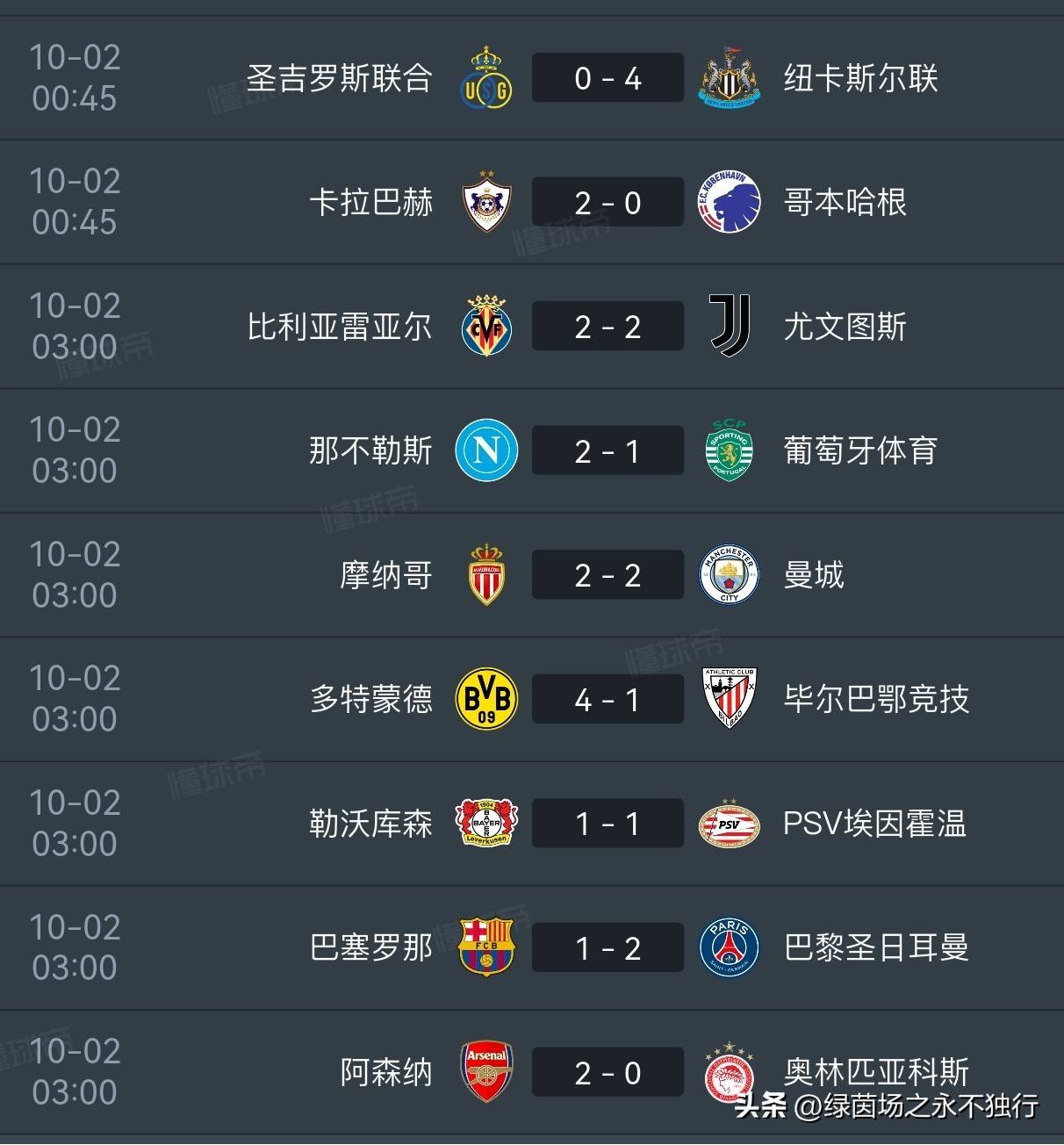Select the 阿森纳 vs 奥林匹亚科斯 match row
Image resolution: width=1064 pixels, height=1145 pixels.
pyautogui.click(x=532, y=1072)
